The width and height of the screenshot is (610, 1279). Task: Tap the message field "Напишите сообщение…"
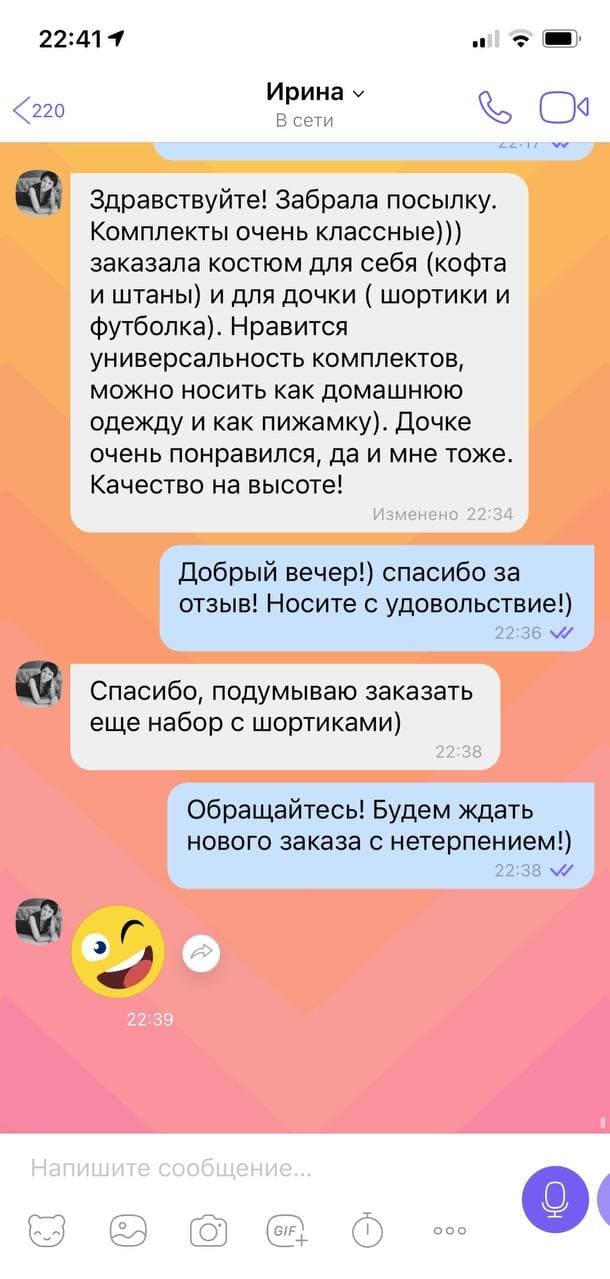click(x=260, y=1167)
